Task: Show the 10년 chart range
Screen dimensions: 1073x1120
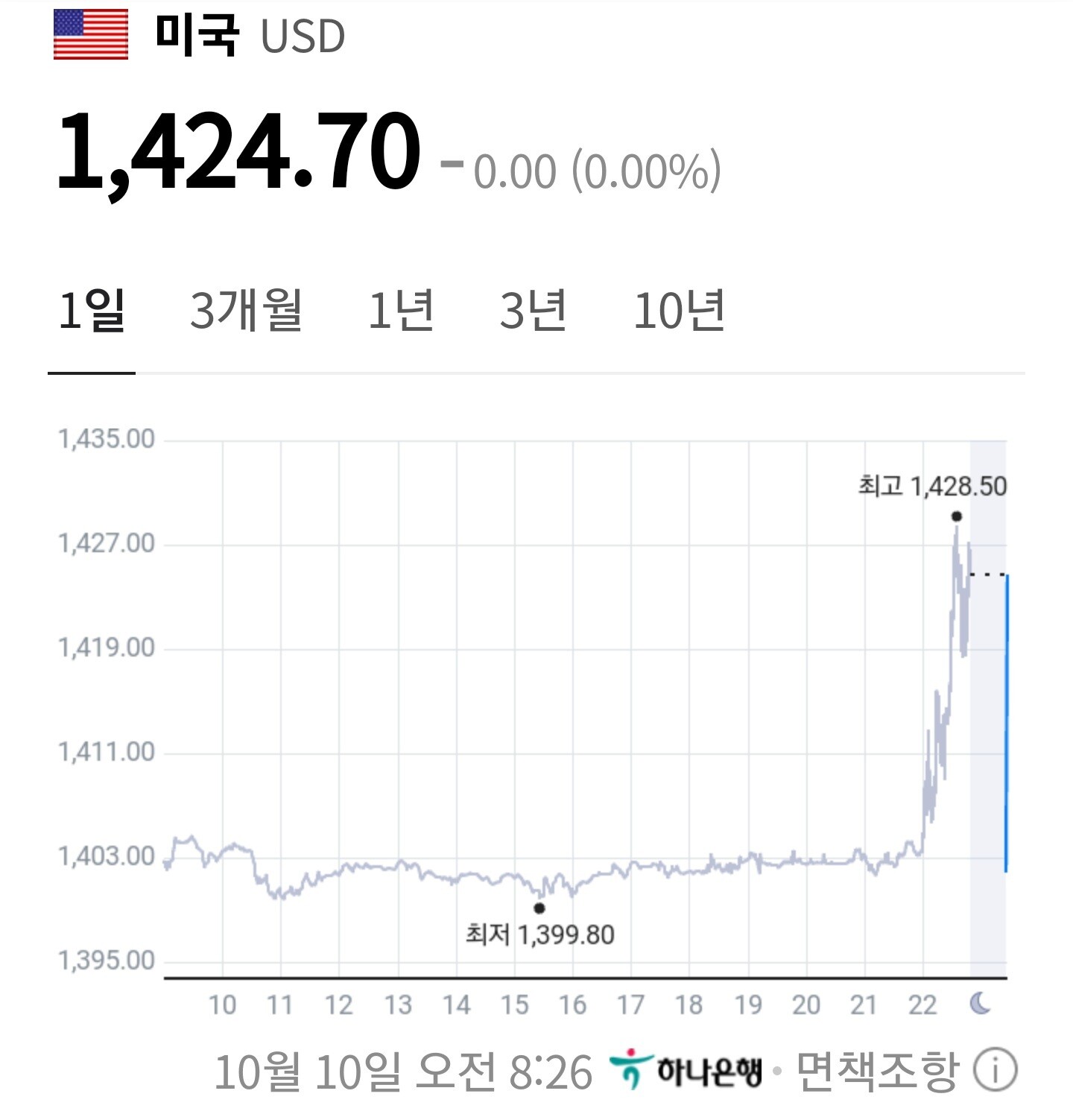Action: [x=679, y=311]
